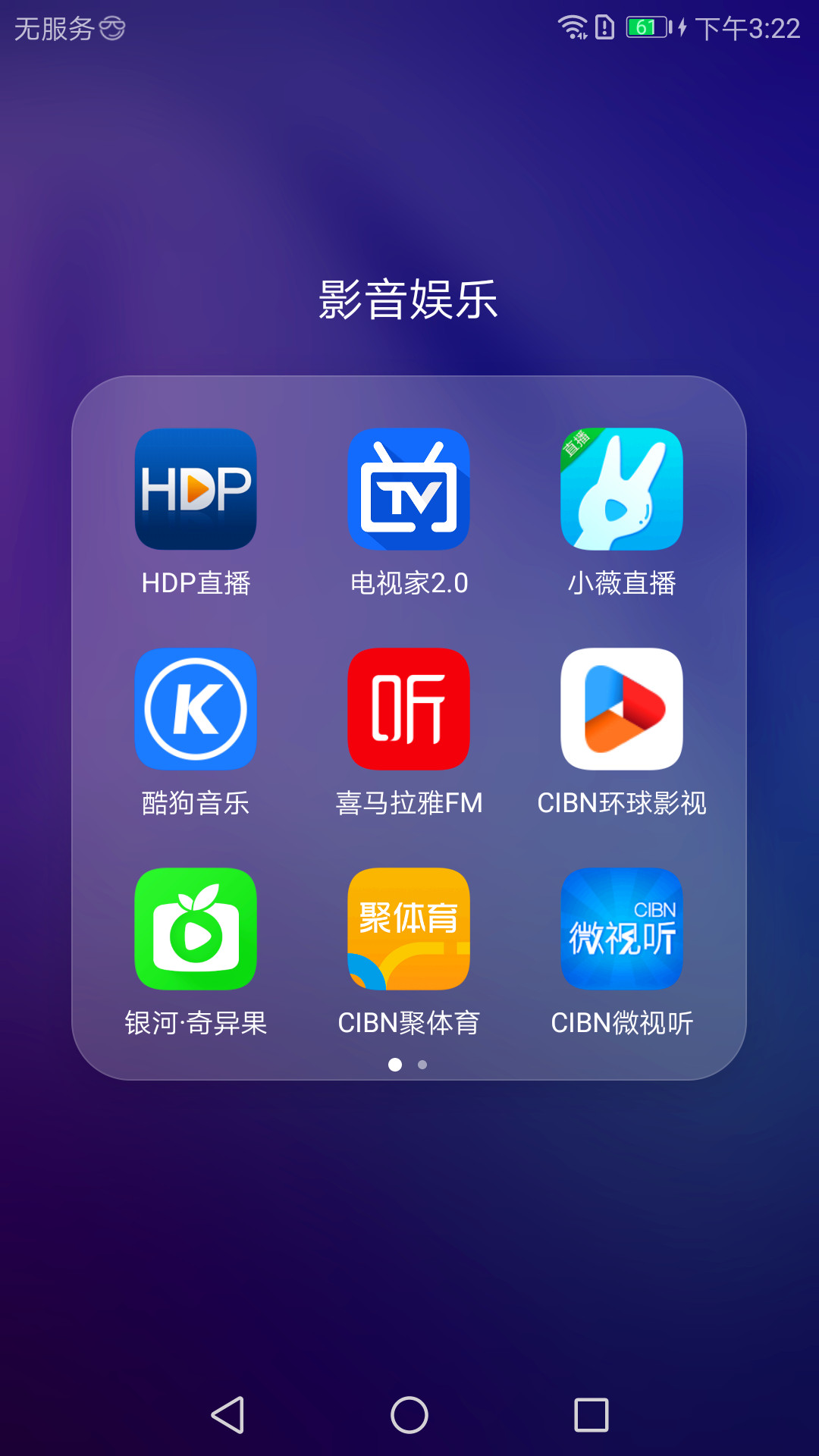Open 小薇直播 live streaming app
This screenshot has height=1456, width=819.
[x=620, y=489]
